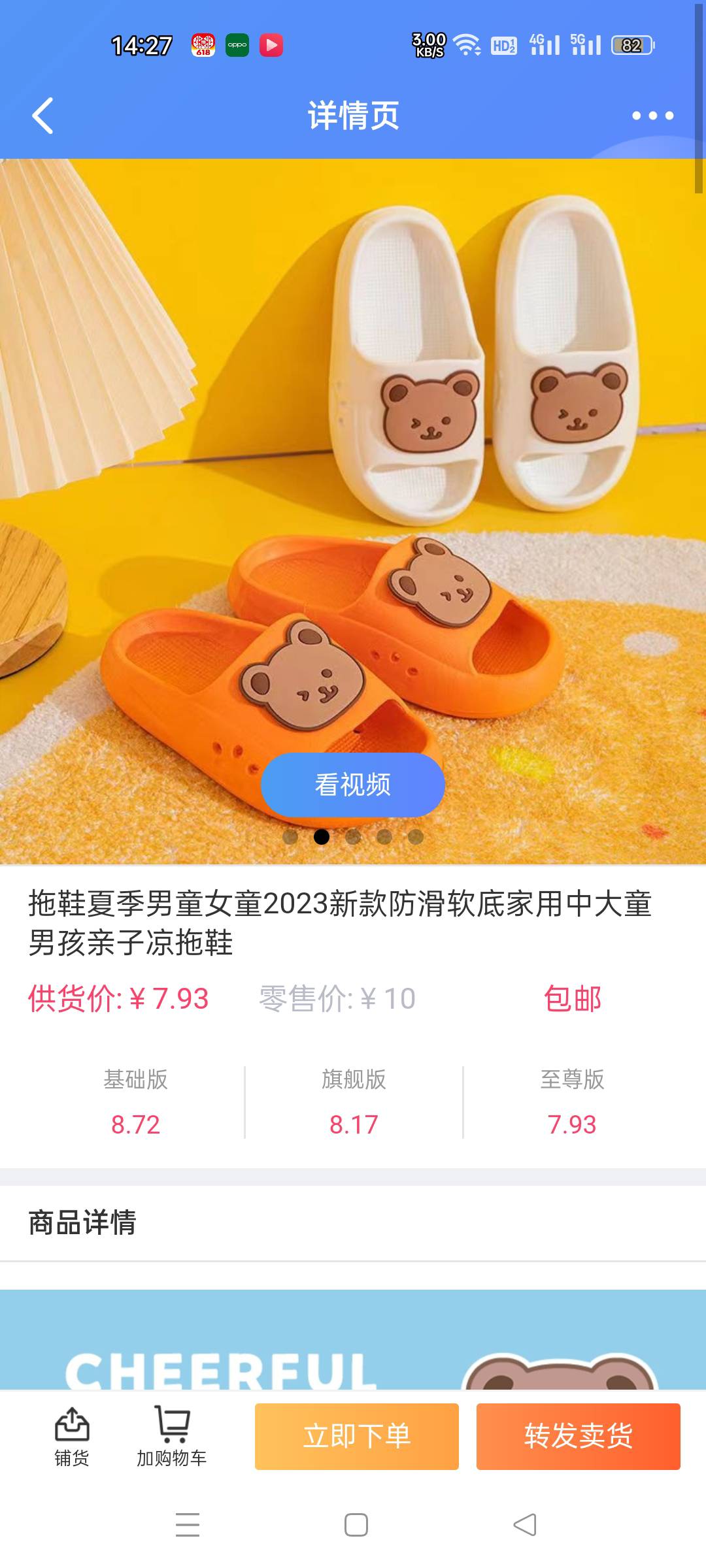Go to the system home screen
The image size is (706, 1568).
[356, 1524]
